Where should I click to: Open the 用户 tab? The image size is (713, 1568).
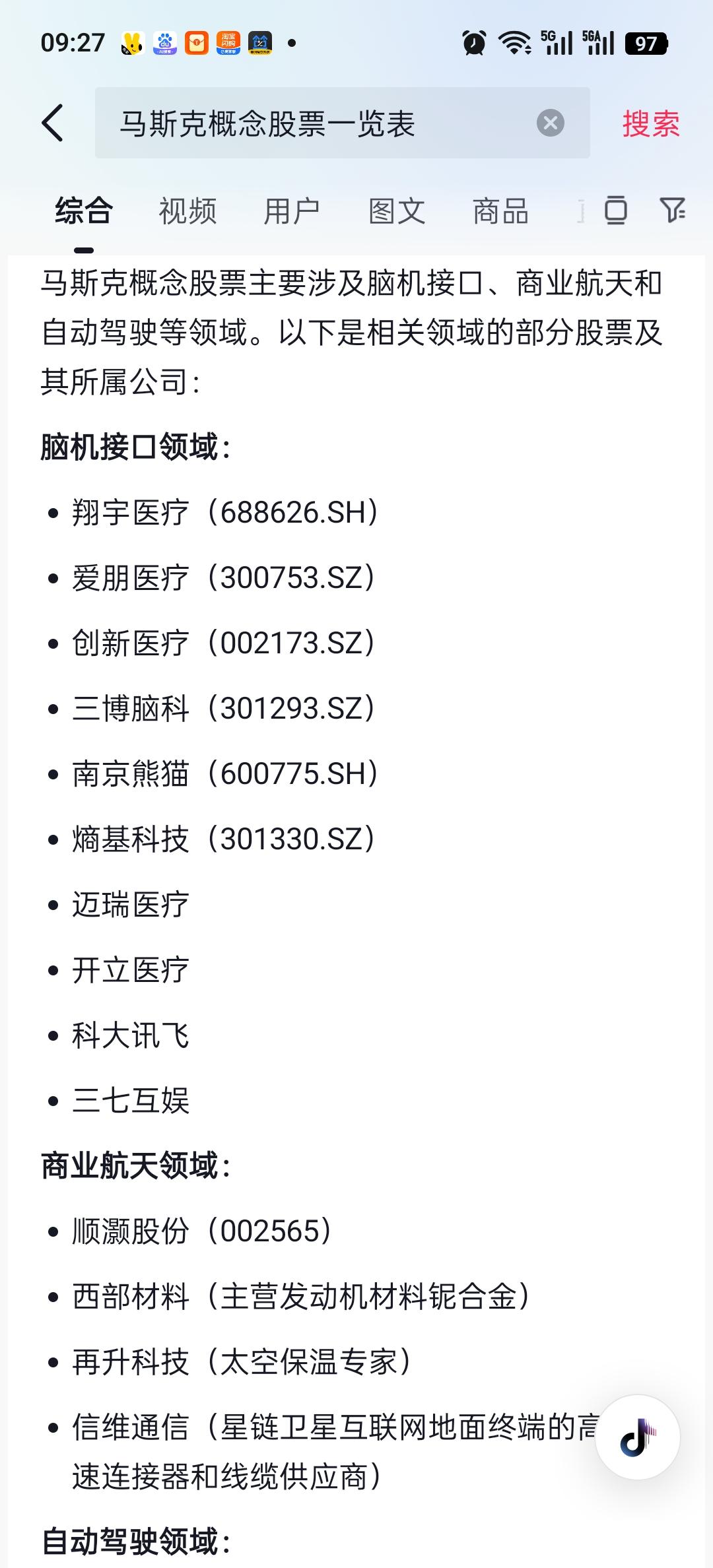click(x=292, y=211)
